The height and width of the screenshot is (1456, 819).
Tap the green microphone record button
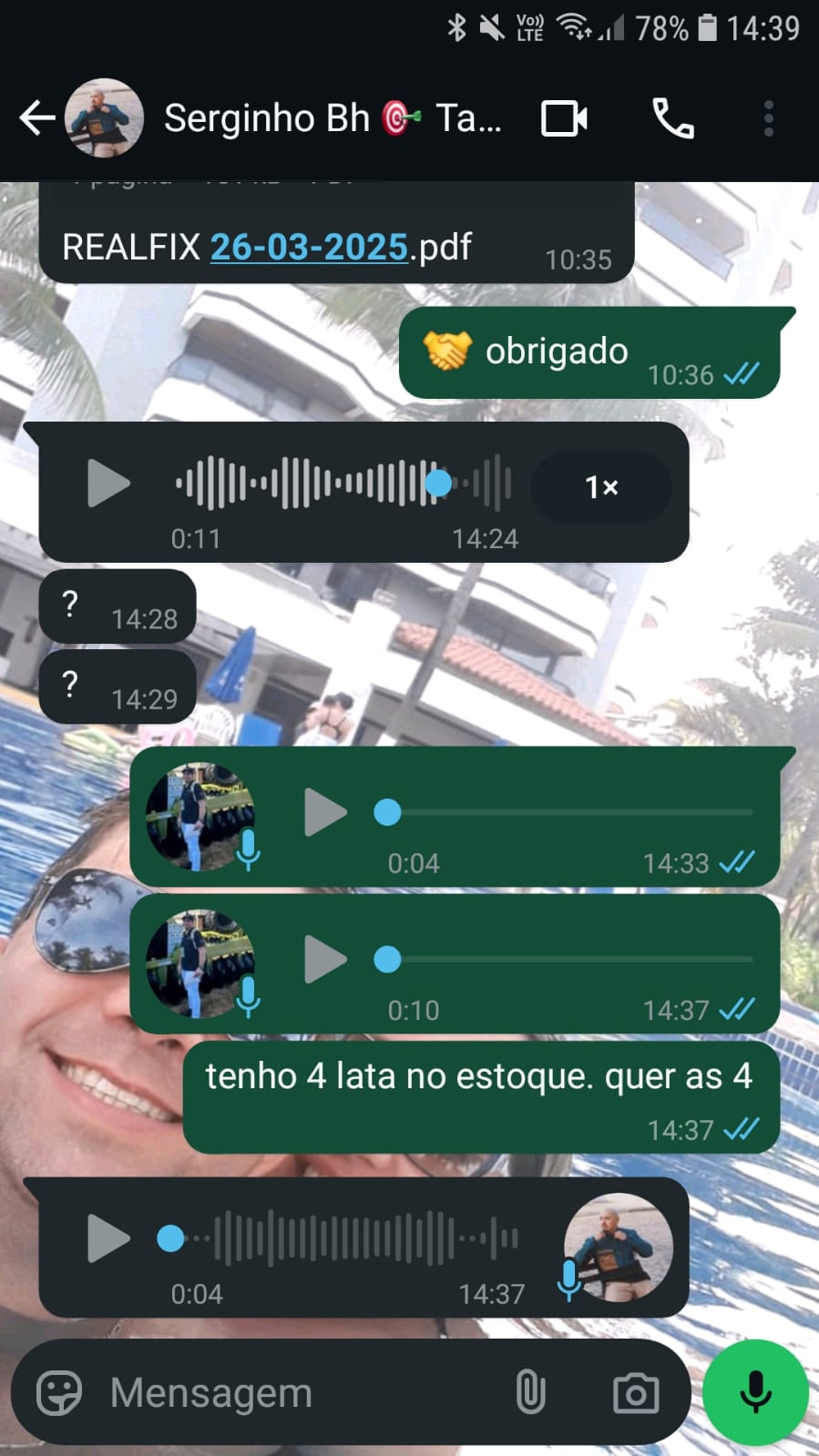(x=755, y=1392)
